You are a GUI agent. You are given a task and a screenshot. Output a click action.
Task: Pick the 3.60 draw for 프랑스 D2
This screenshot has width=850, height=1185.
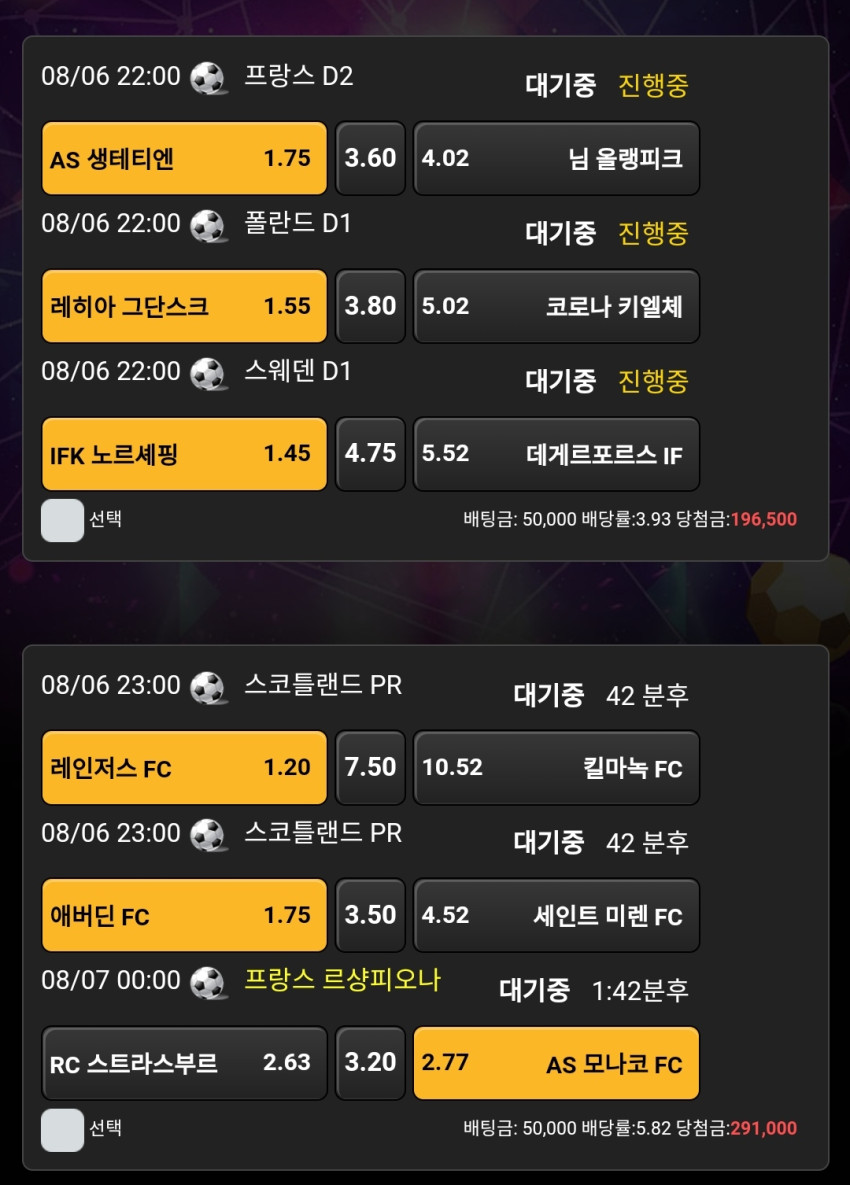370,159
